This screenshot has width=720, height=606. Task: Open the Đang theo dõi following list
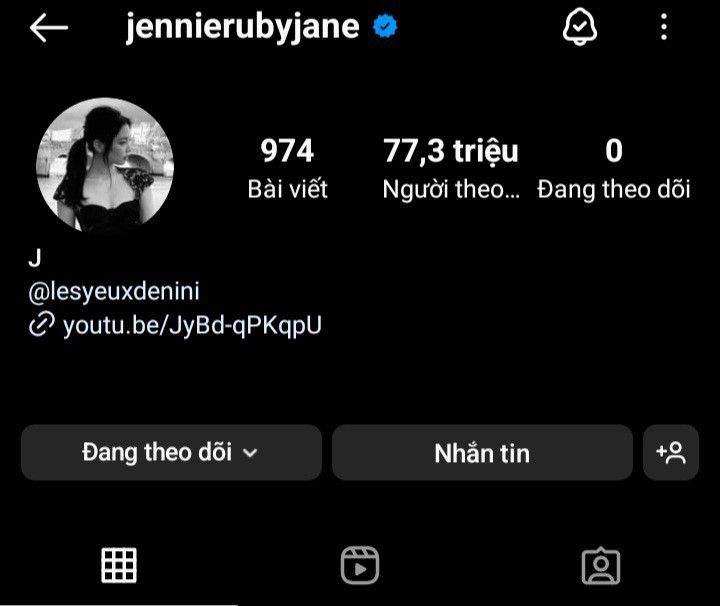coord(613,168)
